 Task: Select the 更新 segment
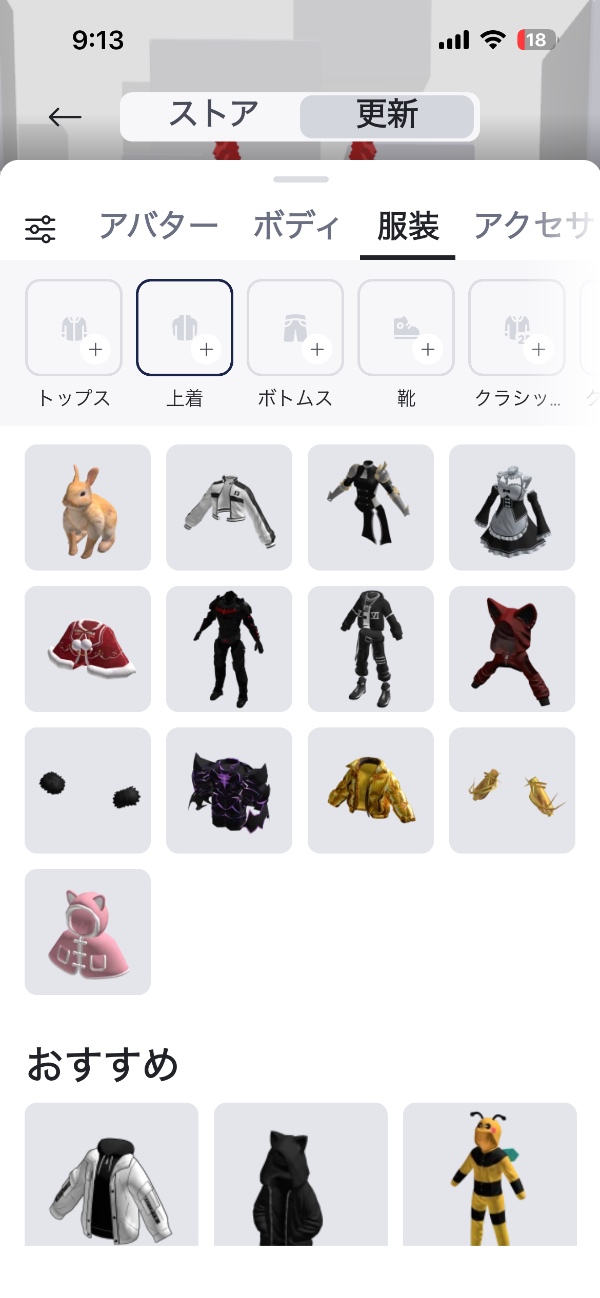pos(386,116)
